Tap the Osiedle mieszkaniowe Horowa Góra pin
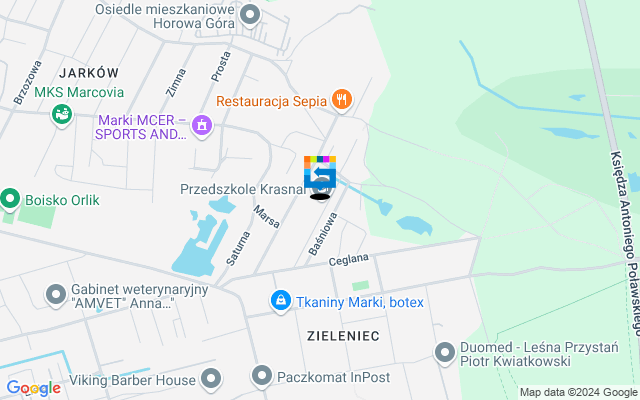Viewport: 640px width, 400px height. 250,15
